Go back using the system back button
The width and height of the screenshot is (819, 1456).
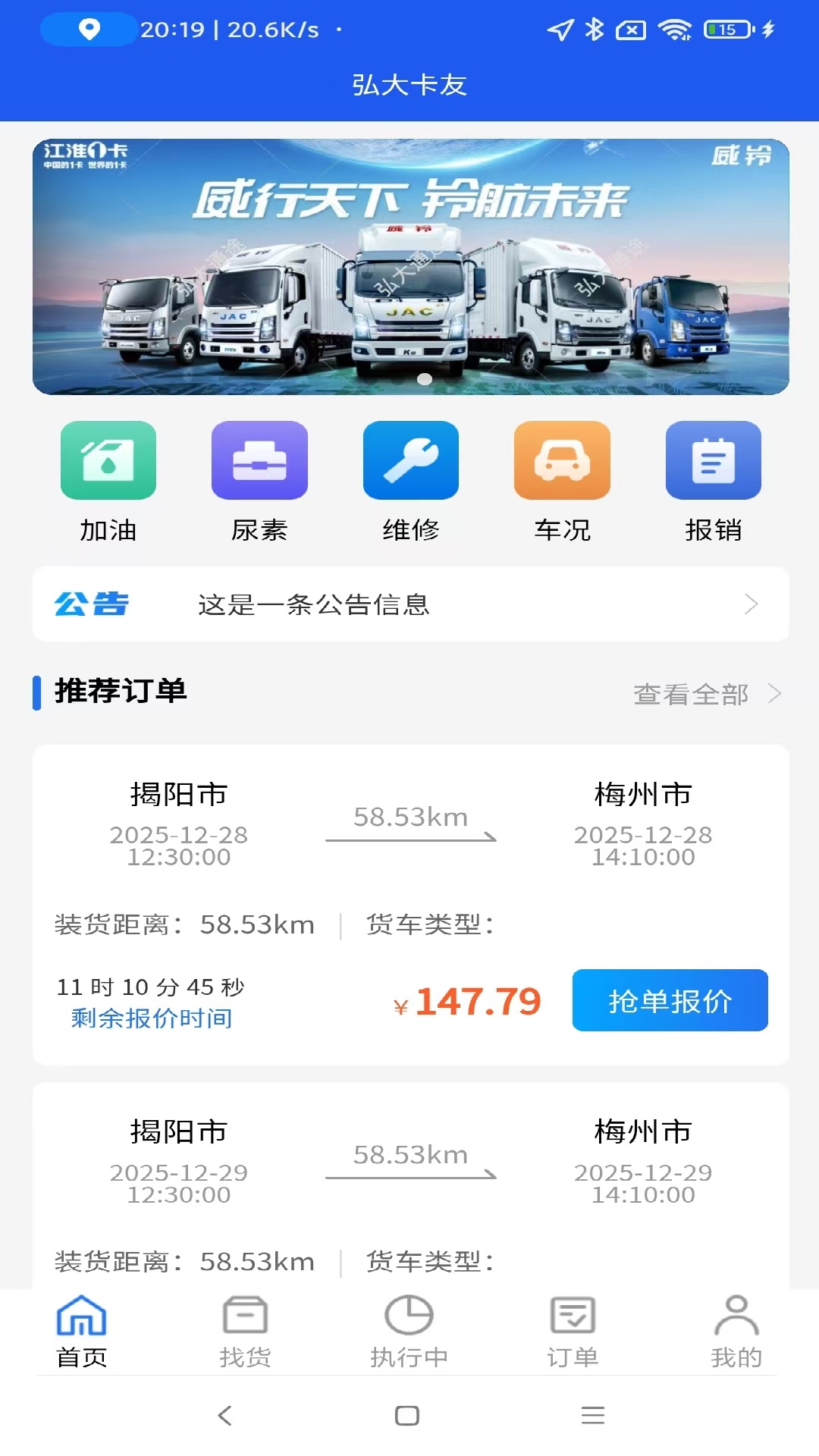point(224,1415)
